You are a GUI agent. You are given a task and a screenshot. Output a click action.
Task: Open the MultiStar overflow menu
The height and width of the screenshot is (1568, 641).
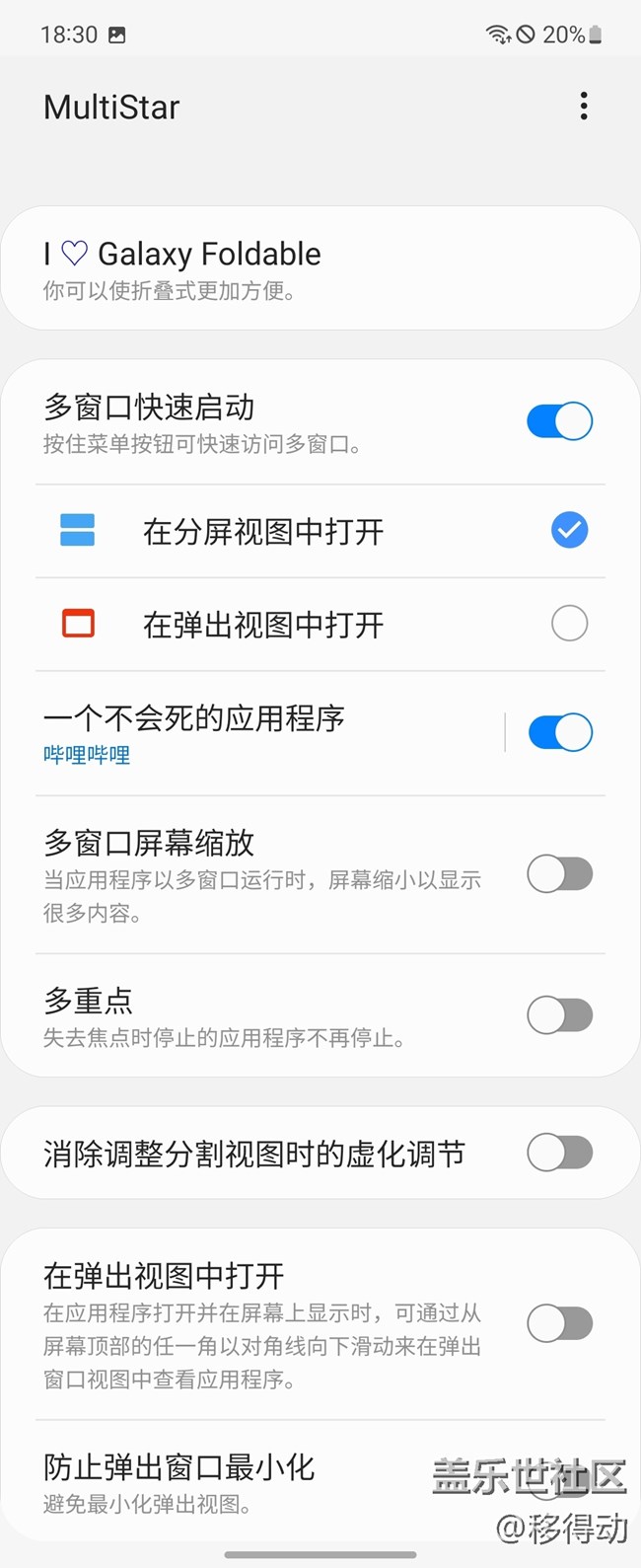(x=584, y=107)
